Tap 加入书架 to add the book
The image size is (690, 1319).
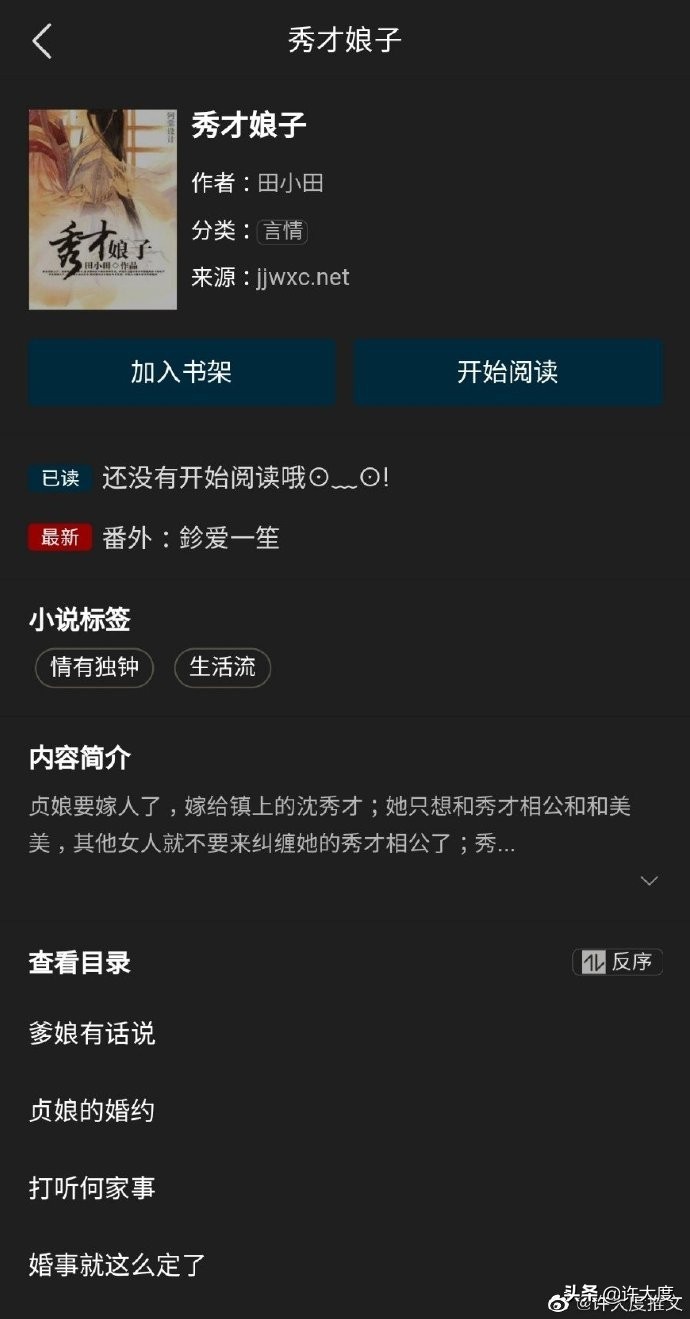[181, 373]
